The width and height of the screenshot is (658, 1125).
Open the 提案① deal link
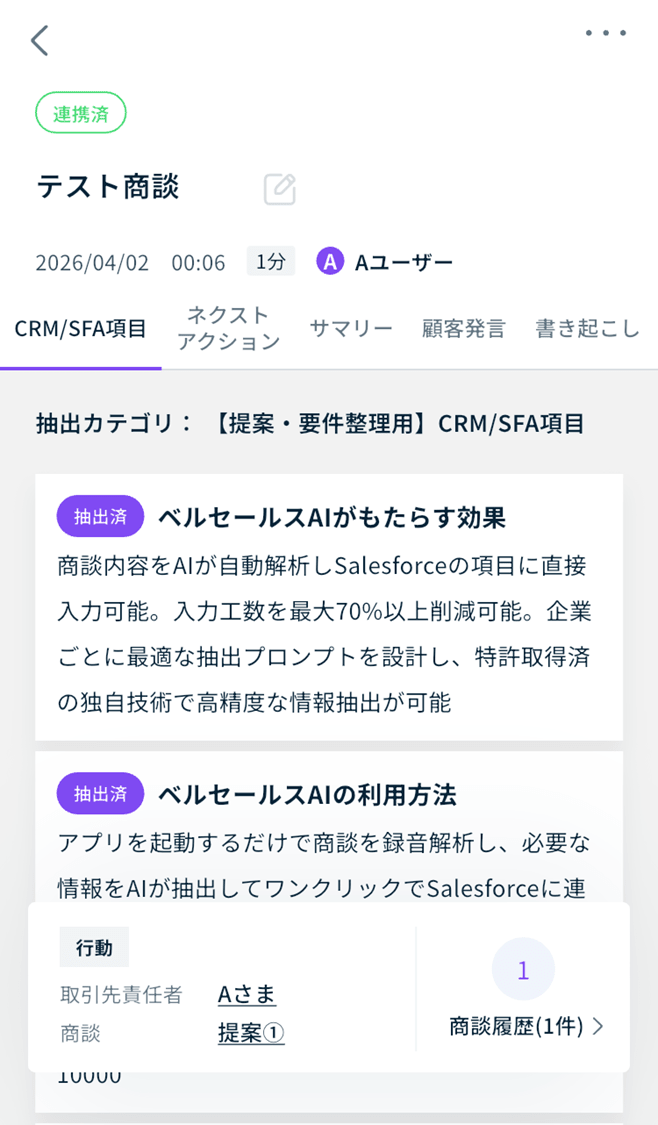tap(251, 1033)
